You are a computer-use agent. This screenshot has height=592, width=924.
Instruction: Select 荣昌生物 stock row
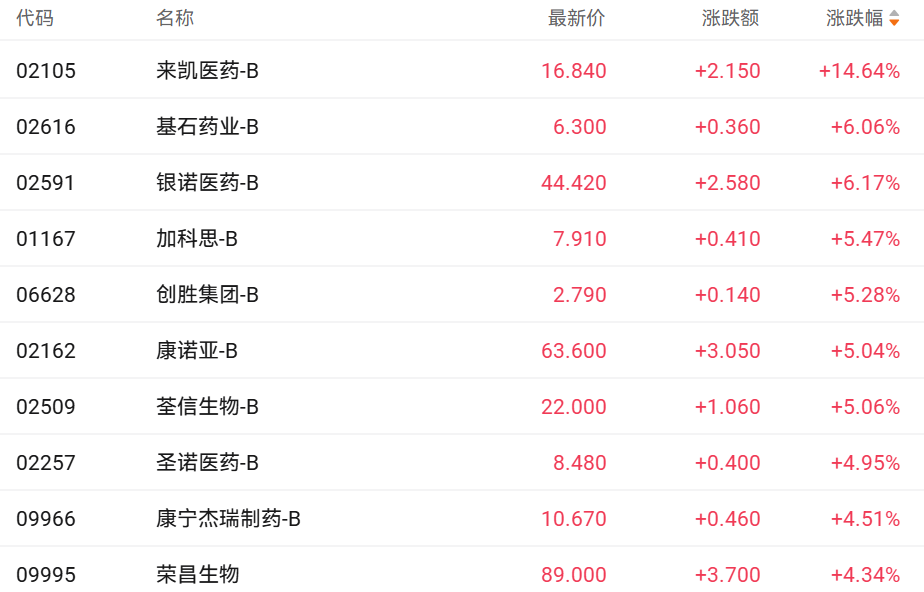point(198,575)
